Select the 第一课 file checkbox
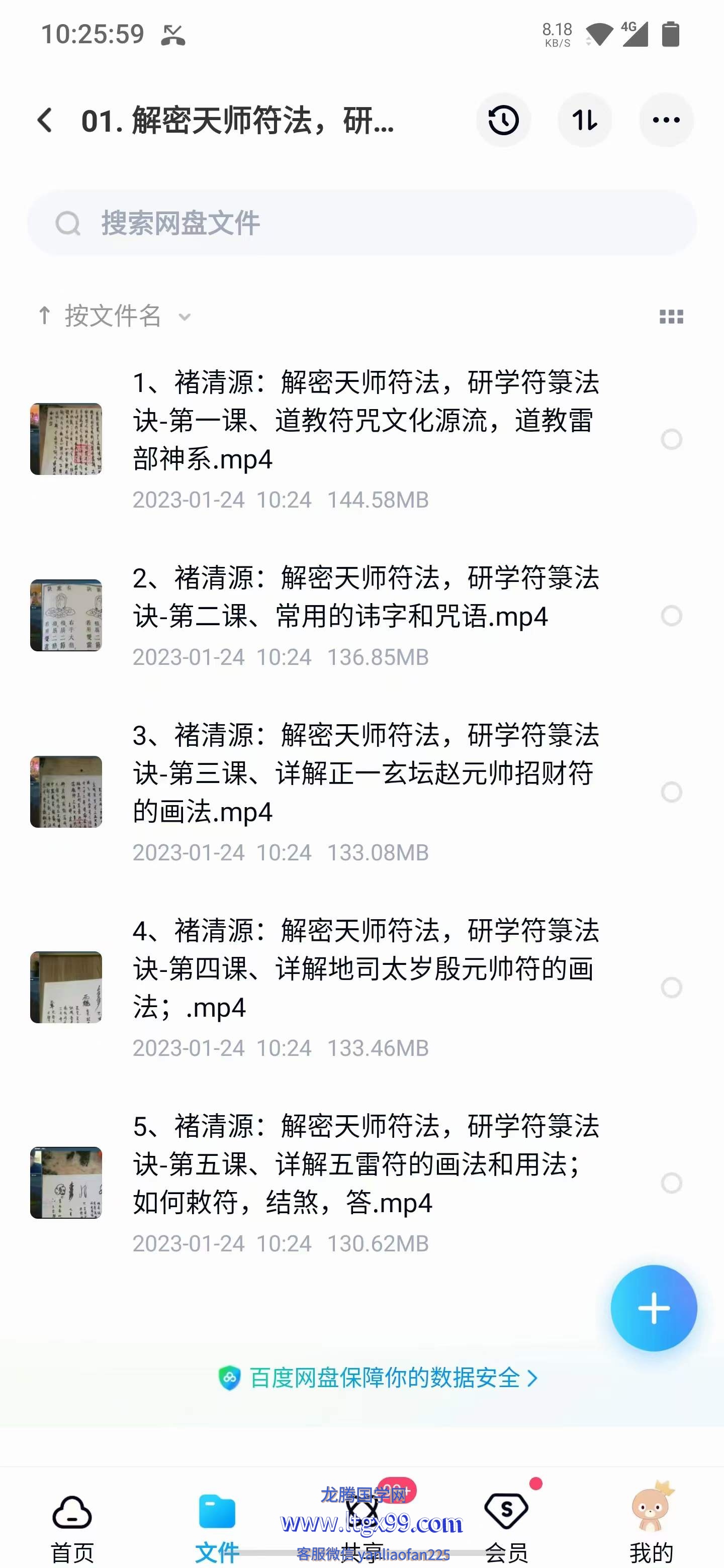 (x=671, y=439)
